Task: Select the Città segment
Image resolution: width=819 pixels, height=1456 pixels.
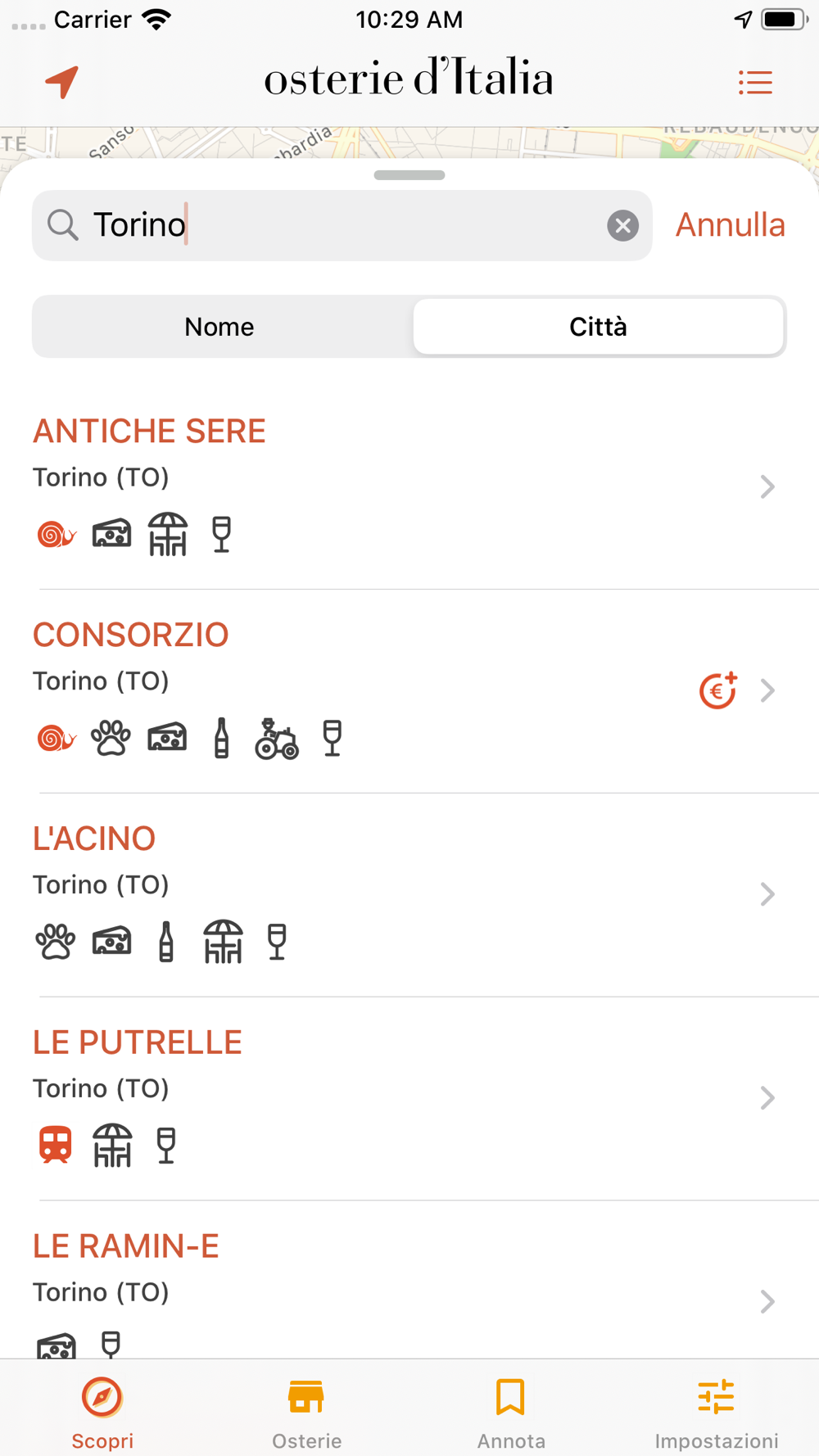Action: click(599, 327)
